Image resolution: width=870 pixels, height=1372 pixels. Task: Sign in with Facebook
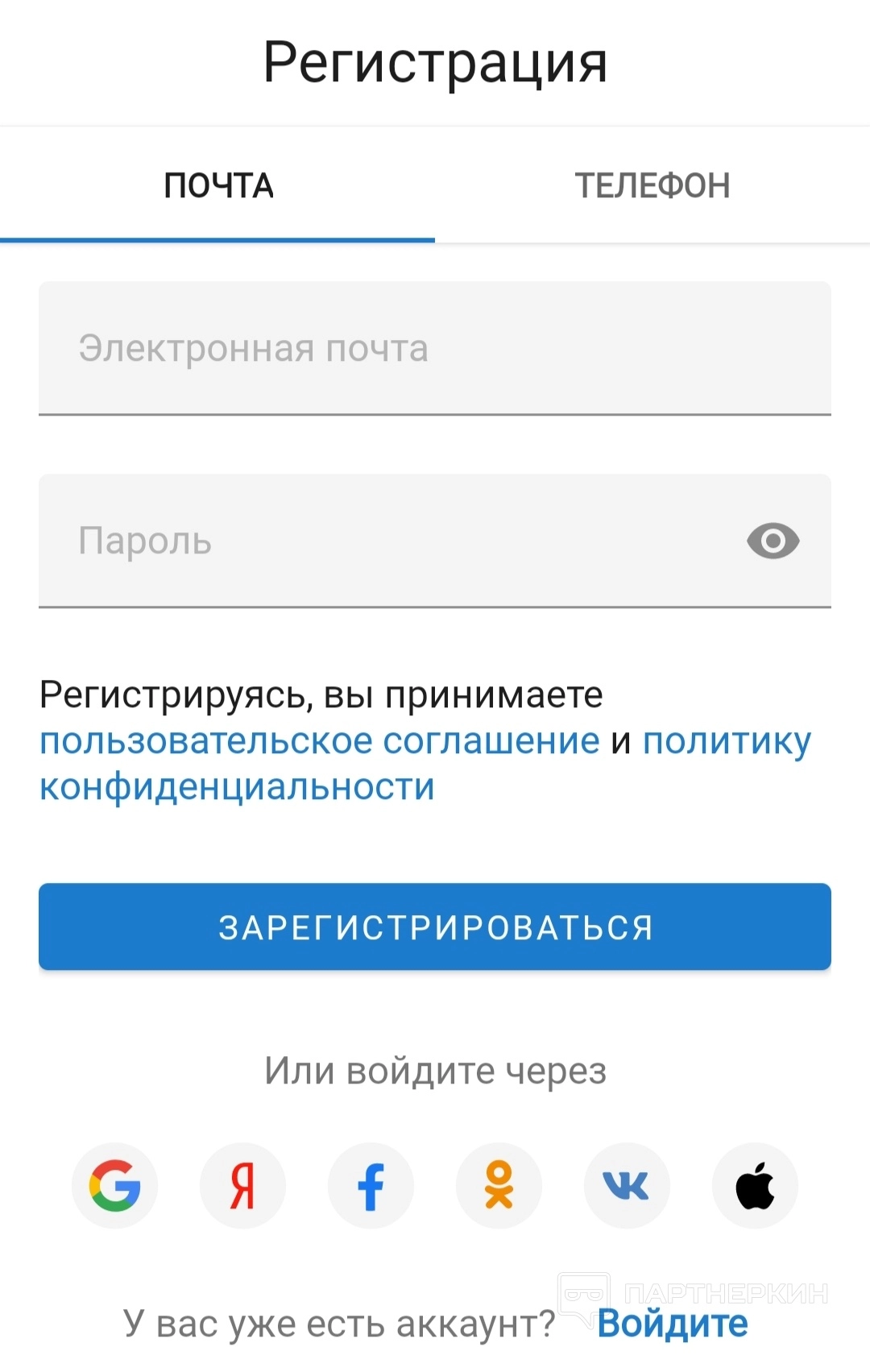pos(371,1186)
